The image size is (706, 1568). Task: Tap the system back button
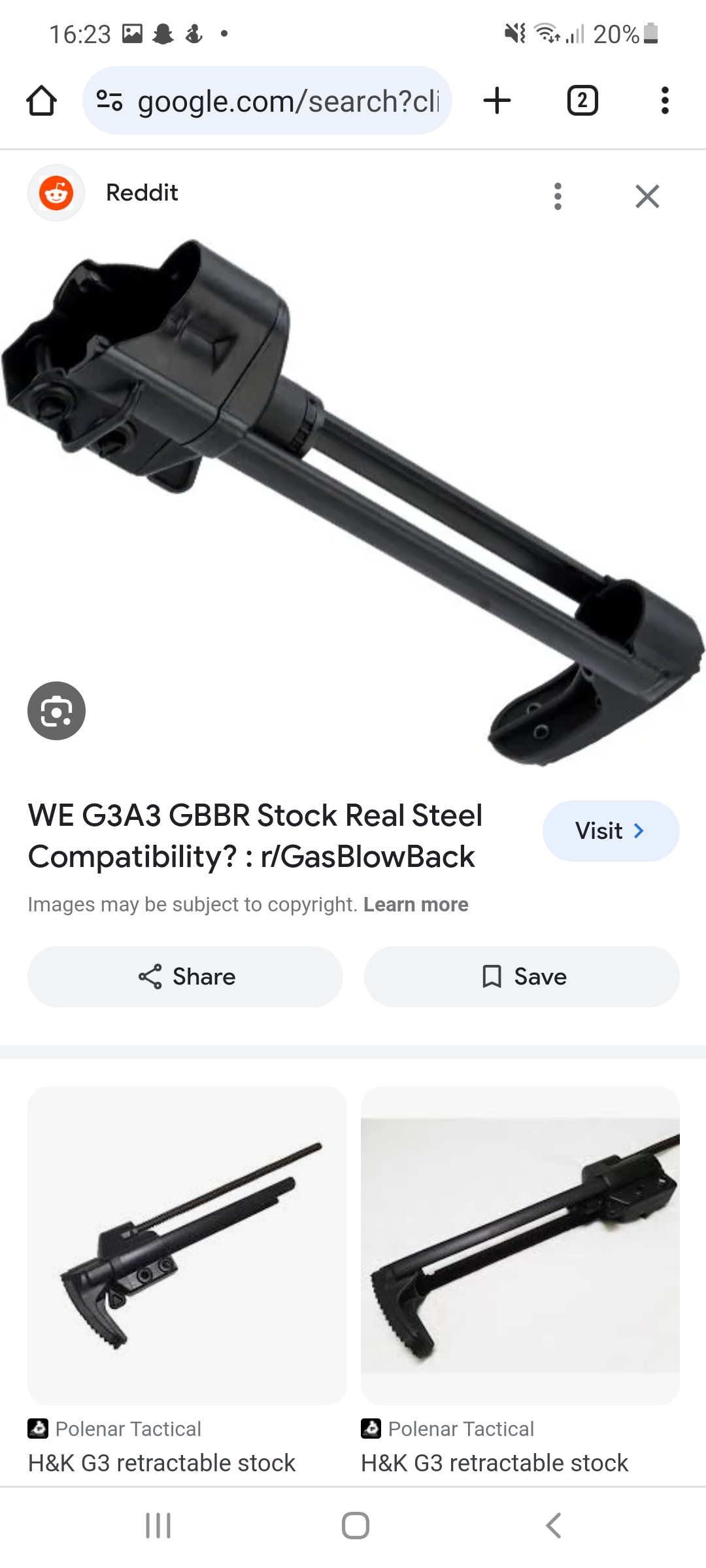[x=553, y=1526]
